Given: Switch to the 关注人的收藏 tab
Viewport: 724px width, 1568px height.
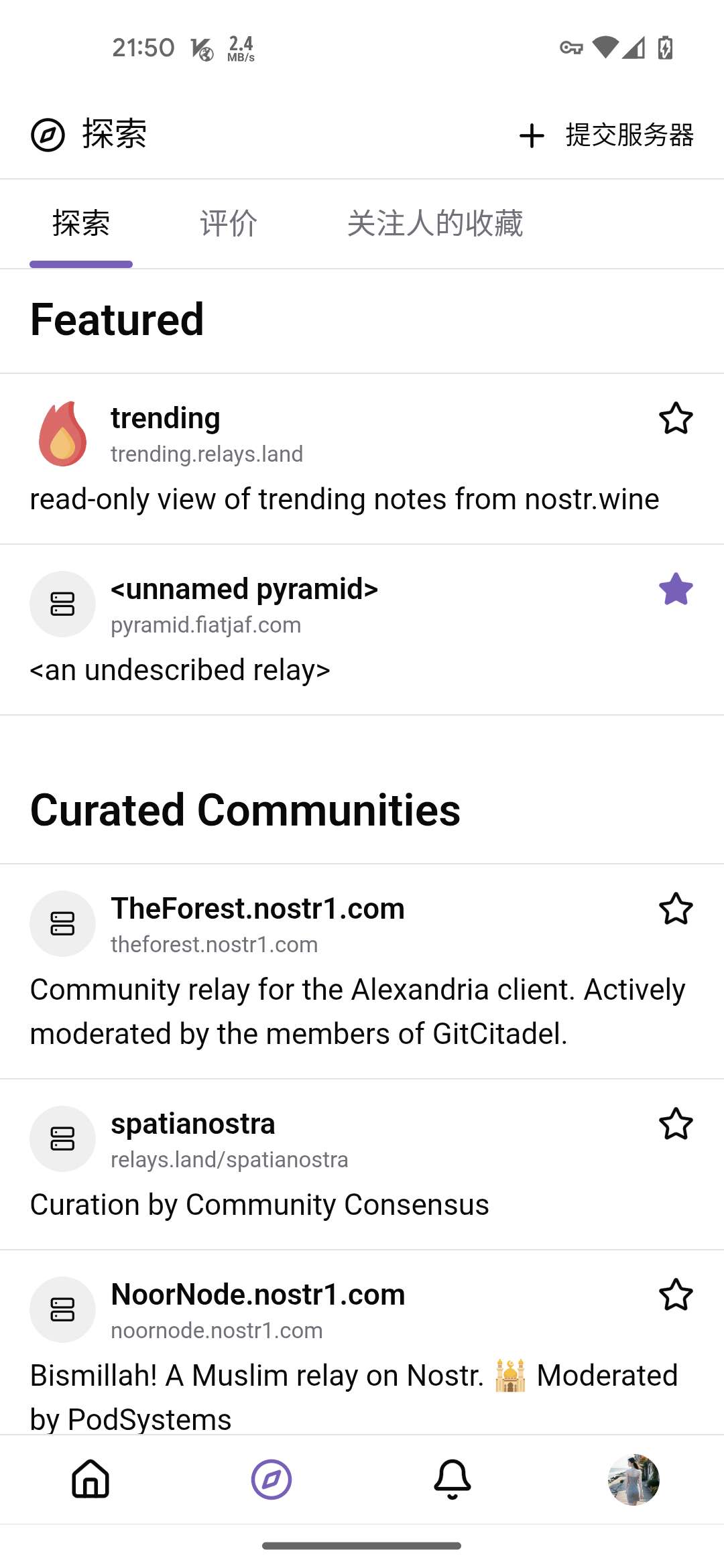Looking at the screenshot, I should 434,224.
